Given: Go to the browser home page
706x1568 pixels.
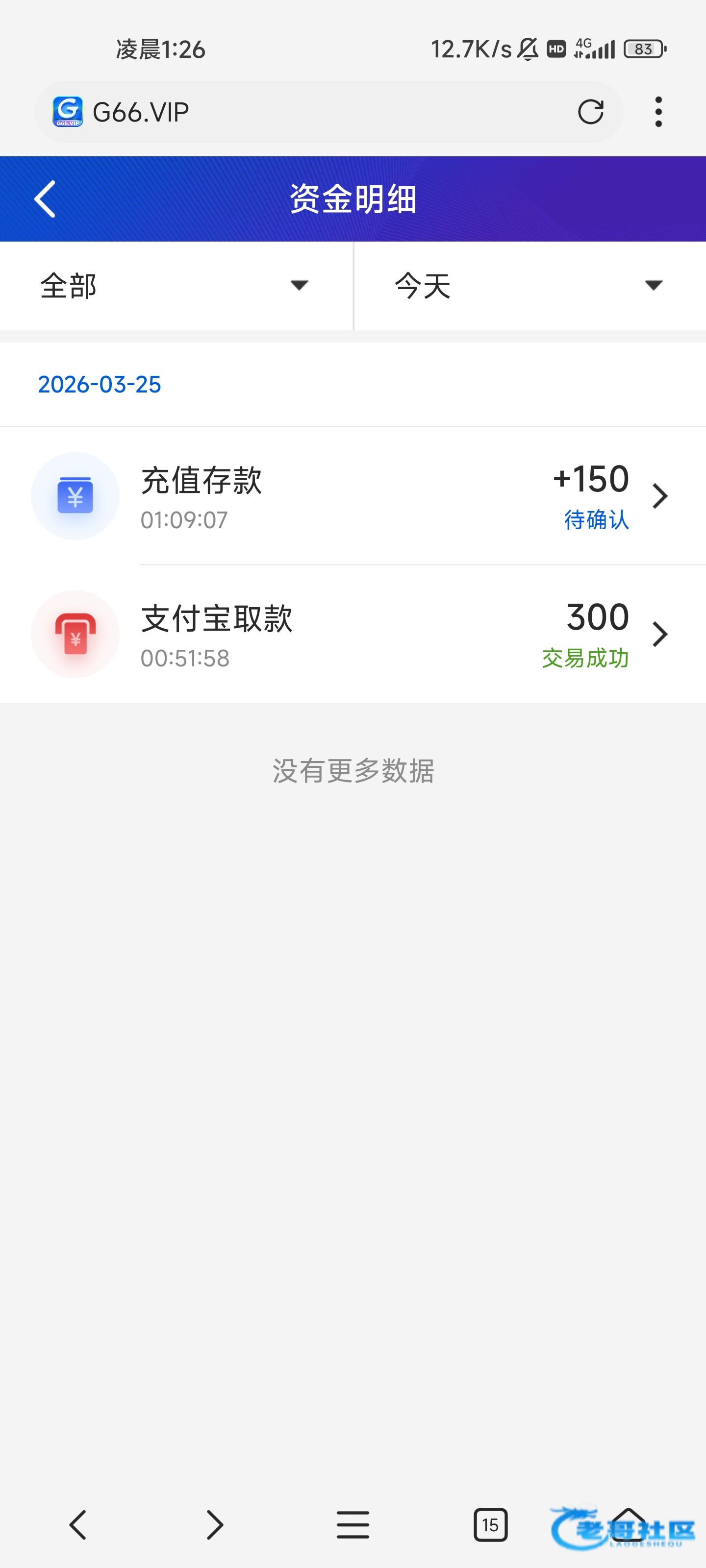Looking at the screenshot, I should click(x=628, y=1523).
